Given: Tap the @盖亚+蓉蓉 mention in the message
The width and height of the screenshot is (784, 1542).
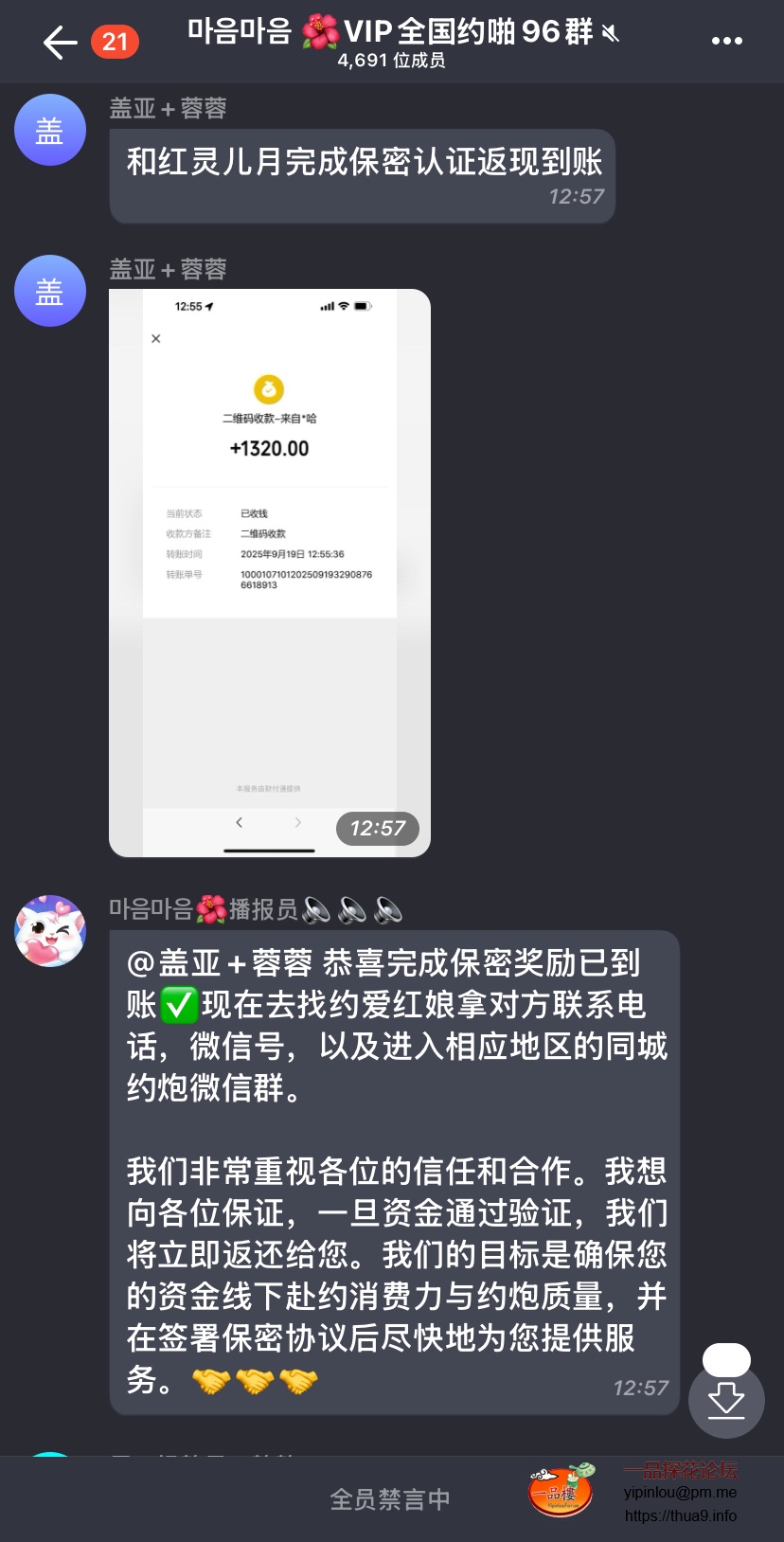Looking at the screenshot, I should click(x=220, y=963).
